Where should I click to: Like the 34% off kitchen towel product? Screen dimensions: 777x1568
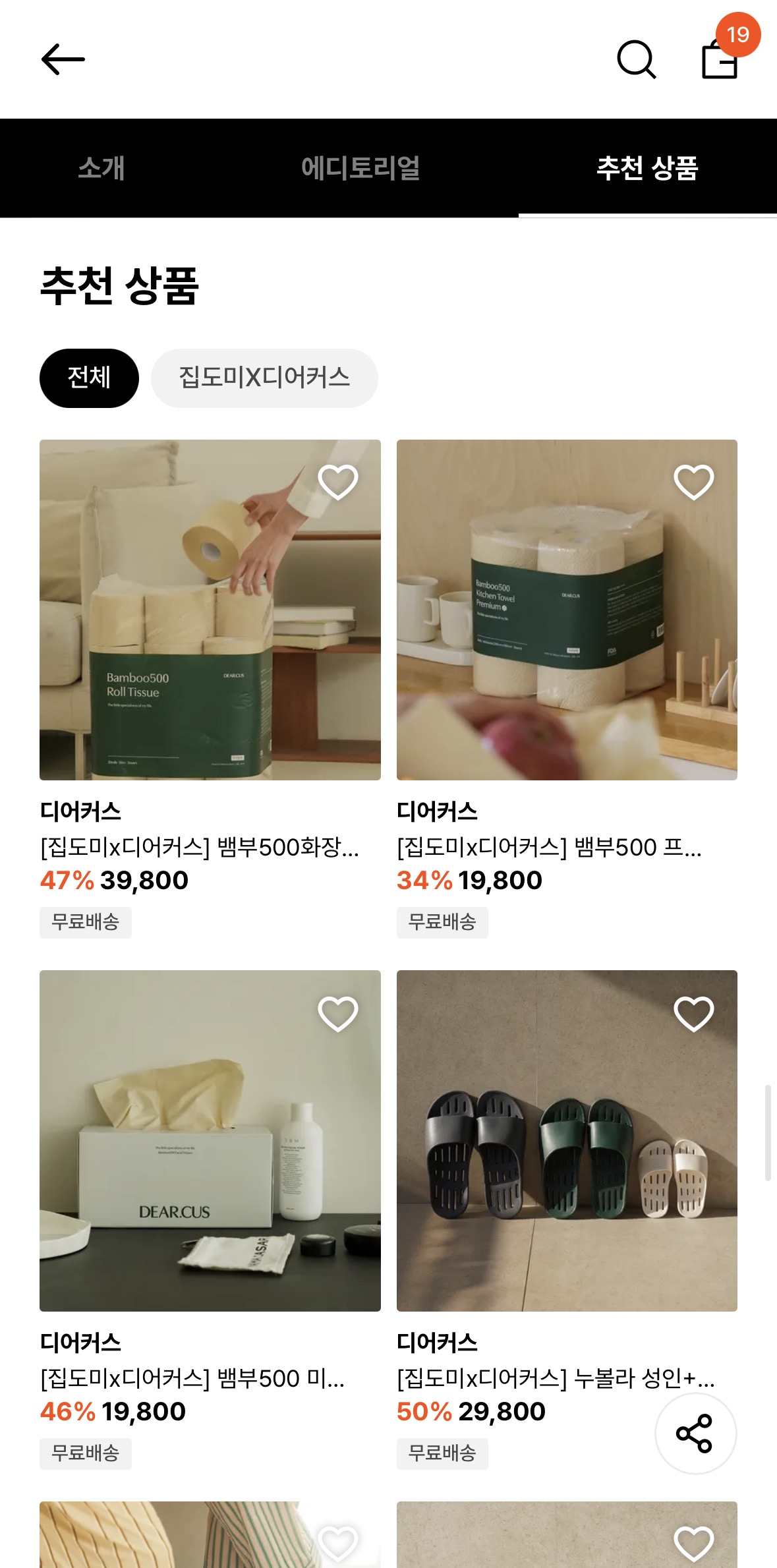(x=694, y=482)
